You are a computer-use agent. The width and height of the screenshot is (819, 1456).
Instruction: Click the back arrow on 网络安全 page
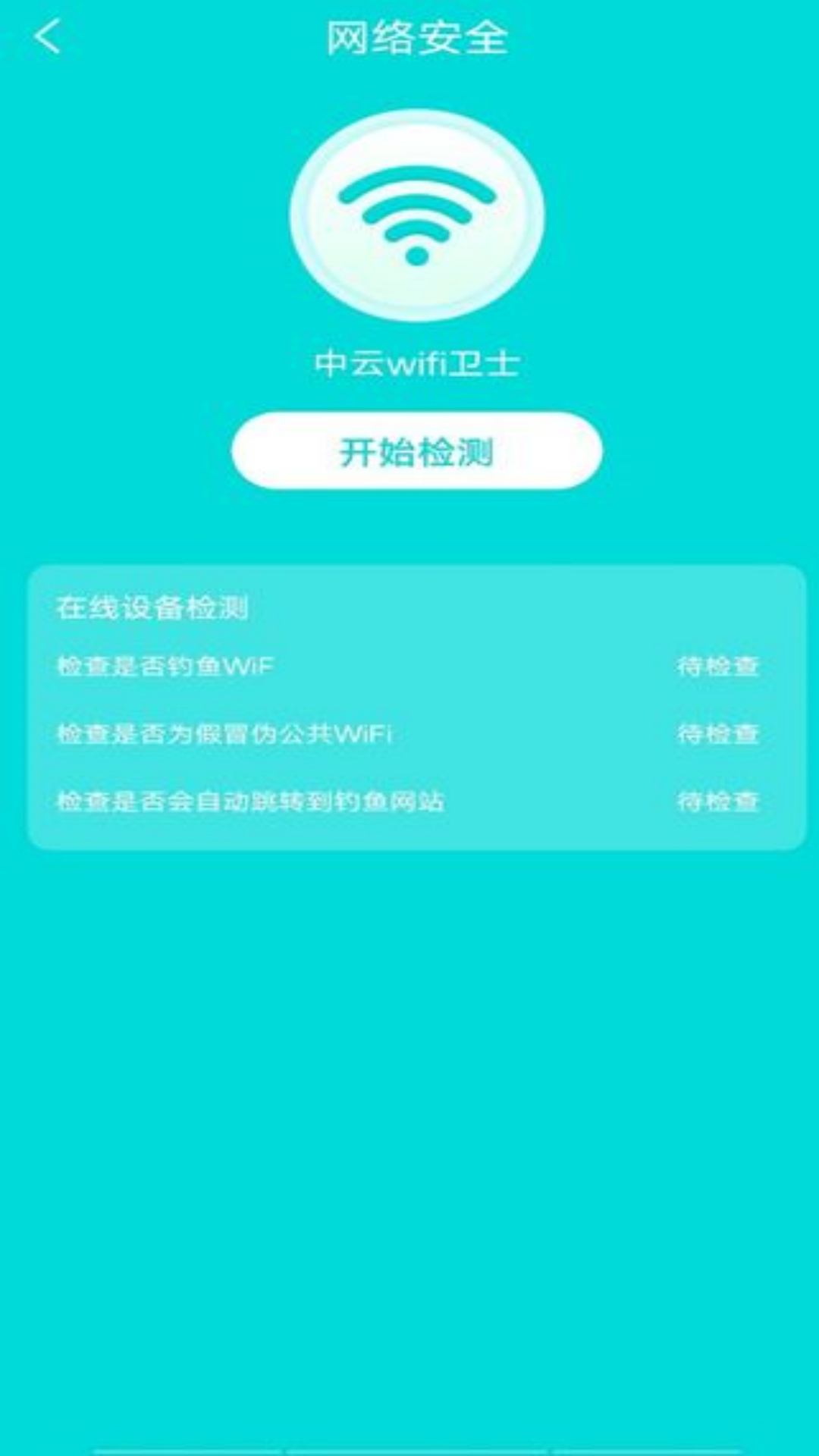tap(47, 36)
